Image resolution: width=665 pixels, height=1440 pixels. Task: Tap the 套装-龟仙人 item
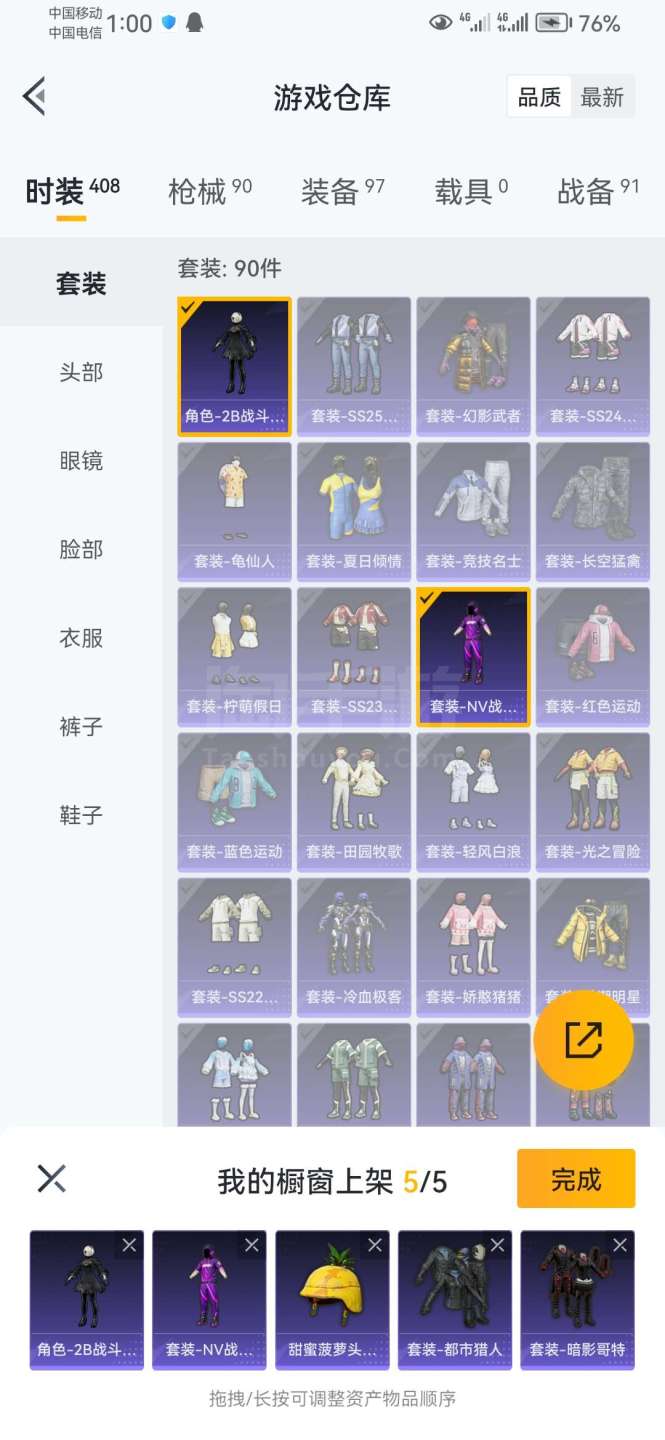point(234,511)
